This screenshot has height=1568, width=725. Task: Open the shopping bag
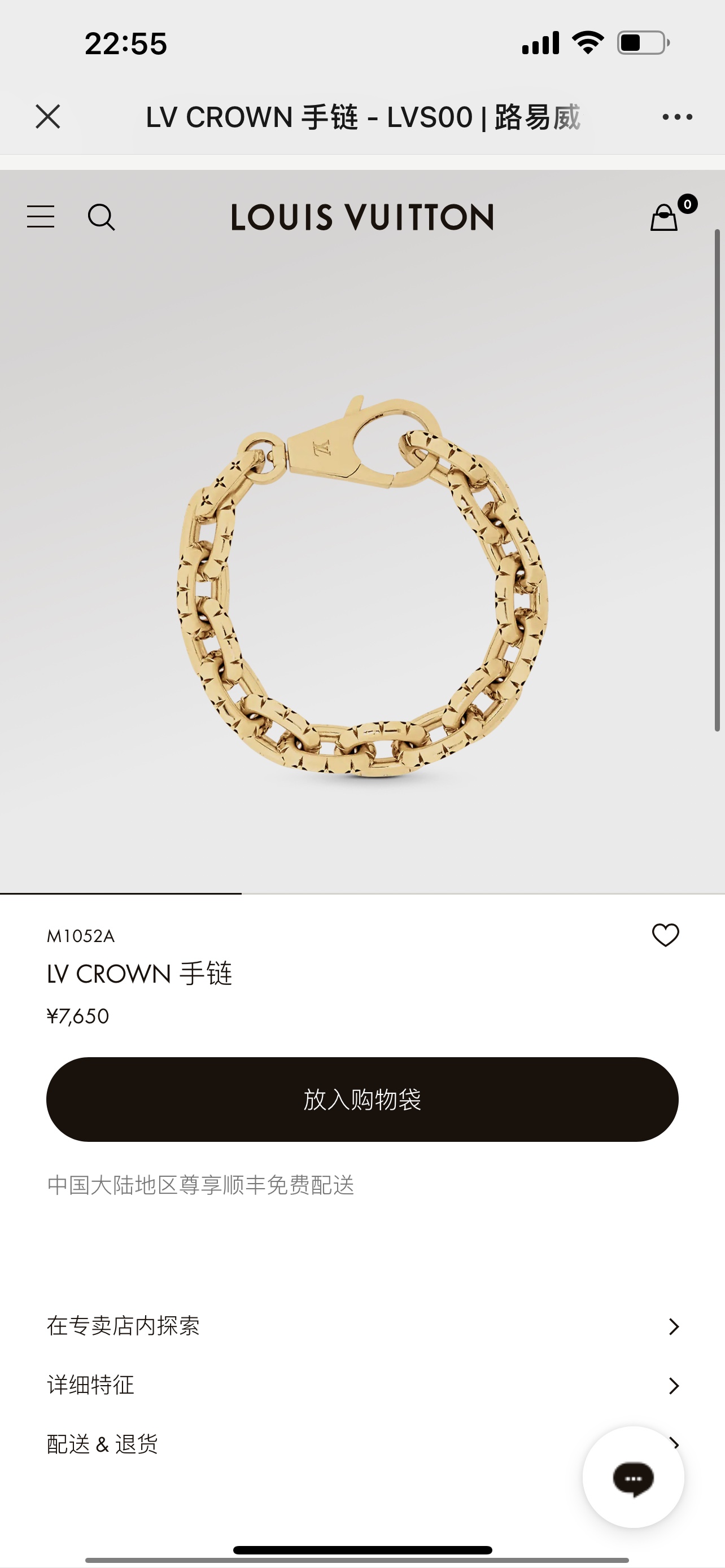(x=665, y=217)
